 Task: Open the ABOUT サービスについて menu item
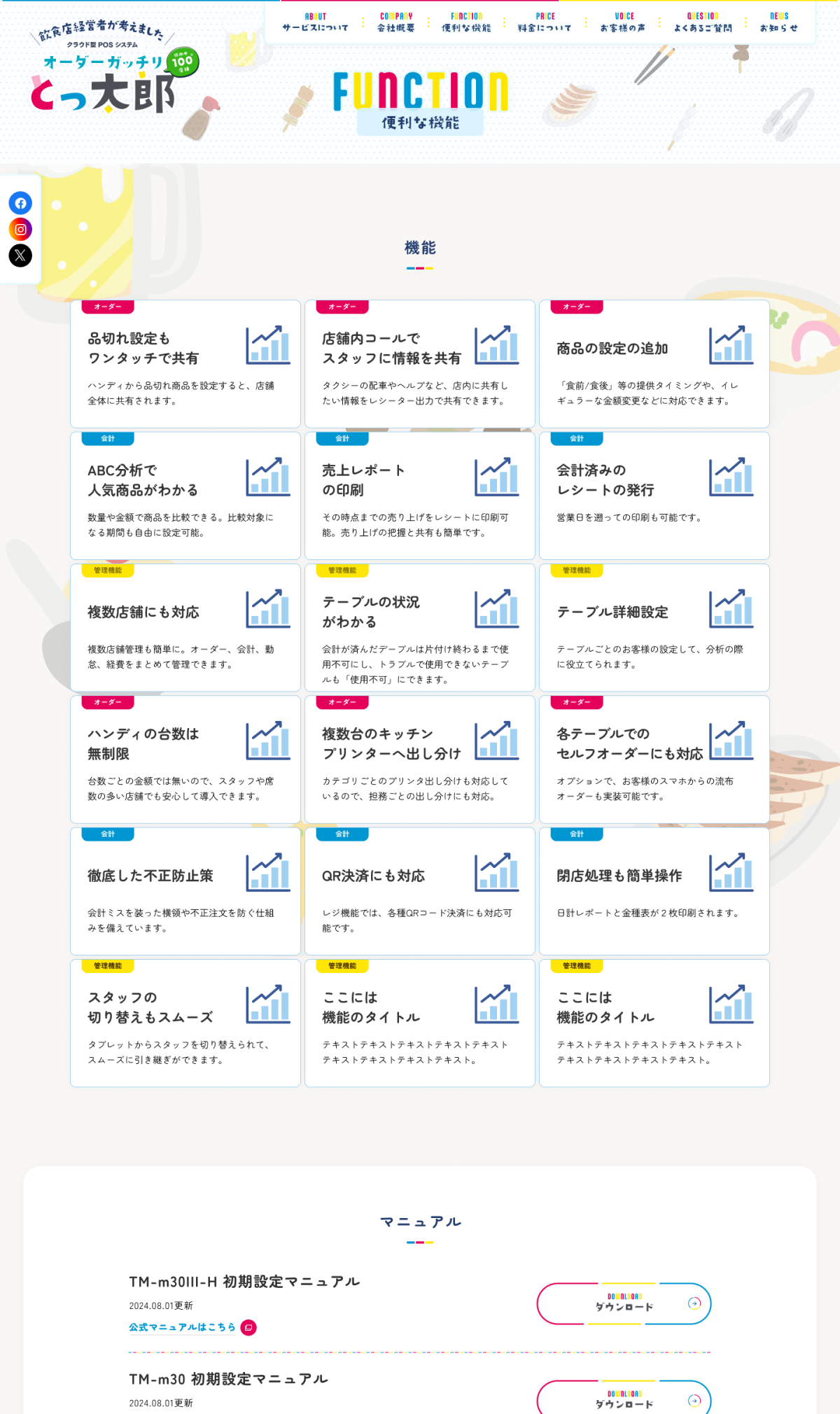coord(315,22)
